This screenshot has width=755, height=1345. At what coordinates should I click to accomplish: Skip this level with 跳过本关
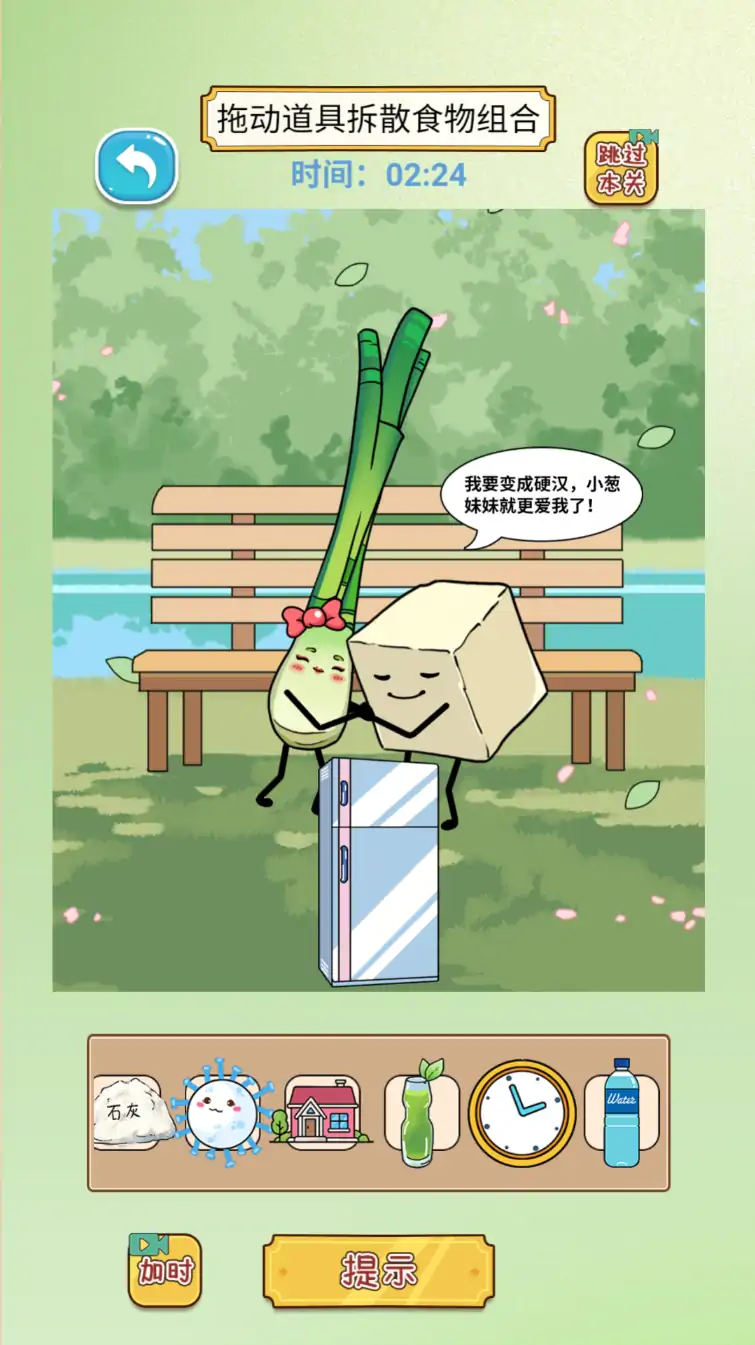621,169
